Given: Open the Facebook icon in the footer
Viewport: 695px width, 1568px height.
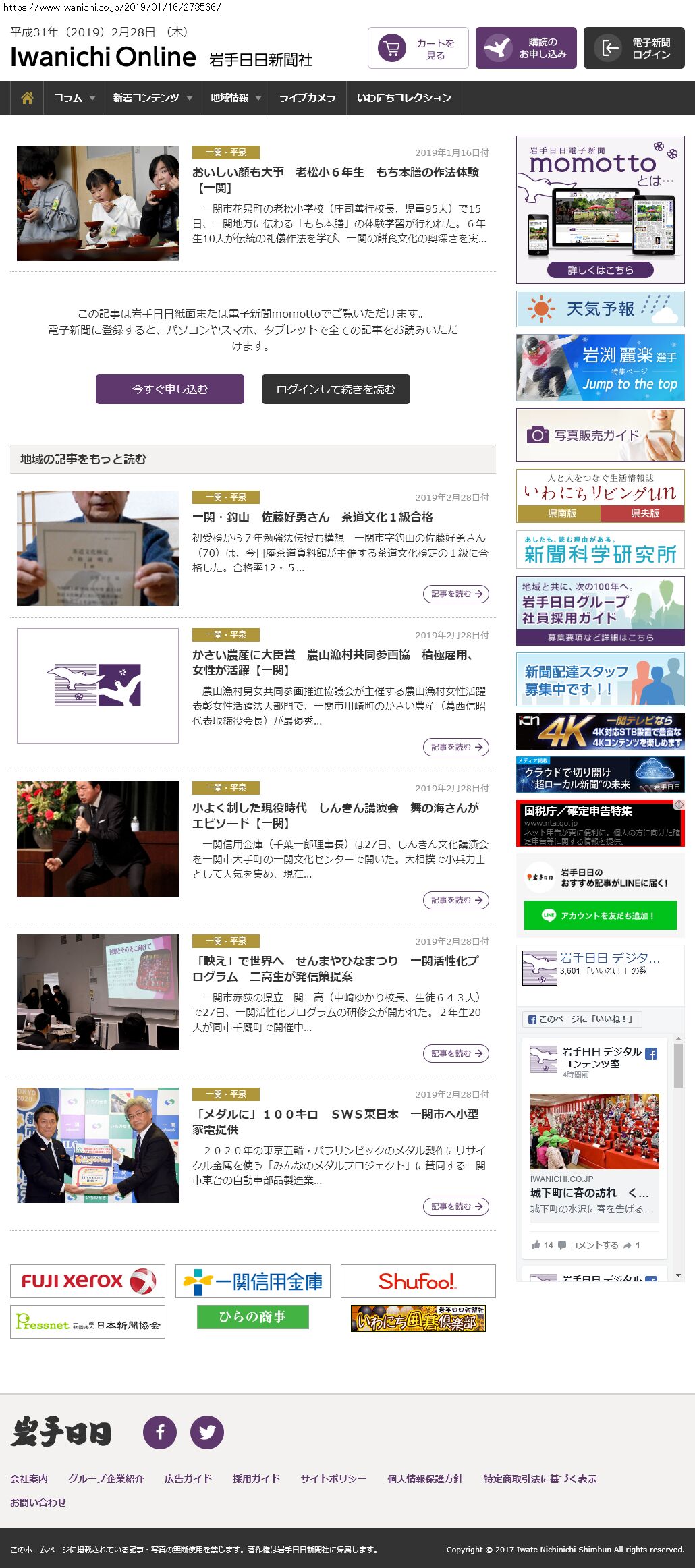Looking at the screenshot, I should point(160,1432).
